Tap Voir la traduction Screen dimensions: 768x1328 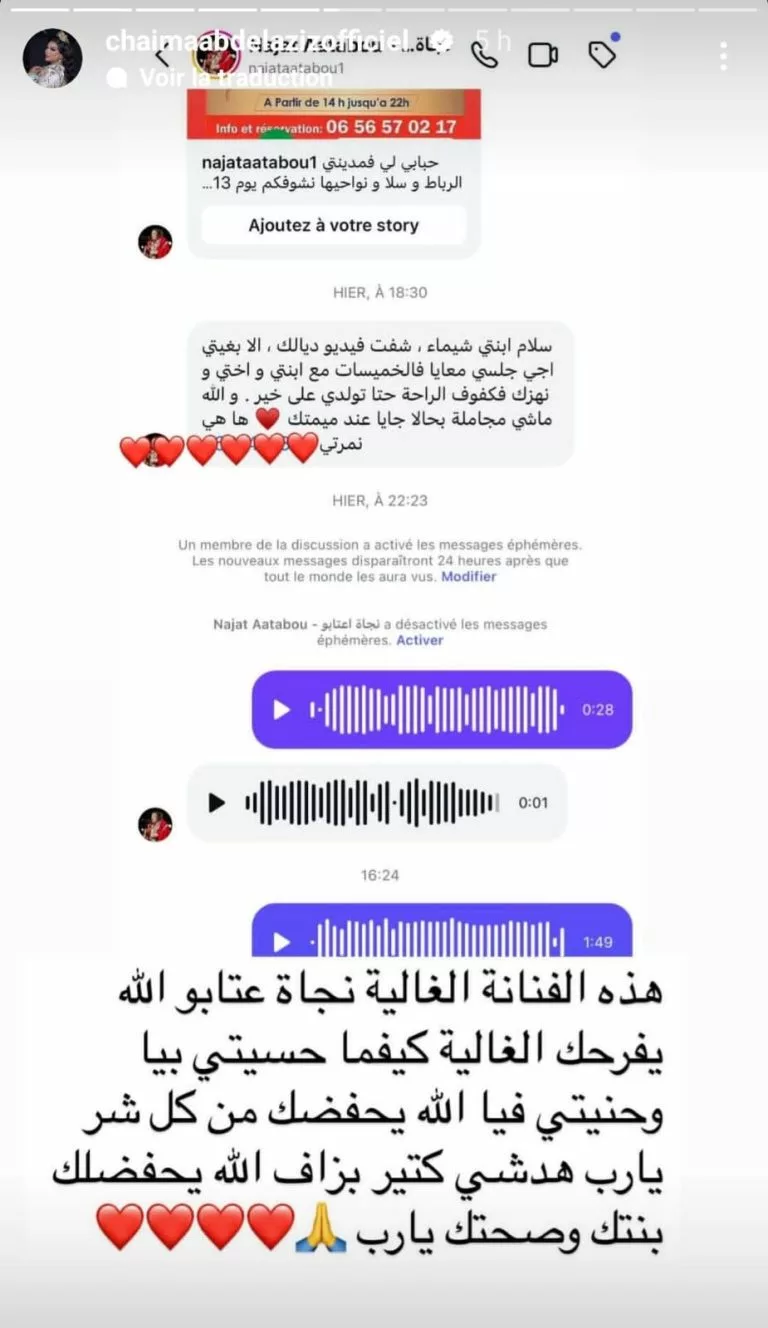coord(235,77)
